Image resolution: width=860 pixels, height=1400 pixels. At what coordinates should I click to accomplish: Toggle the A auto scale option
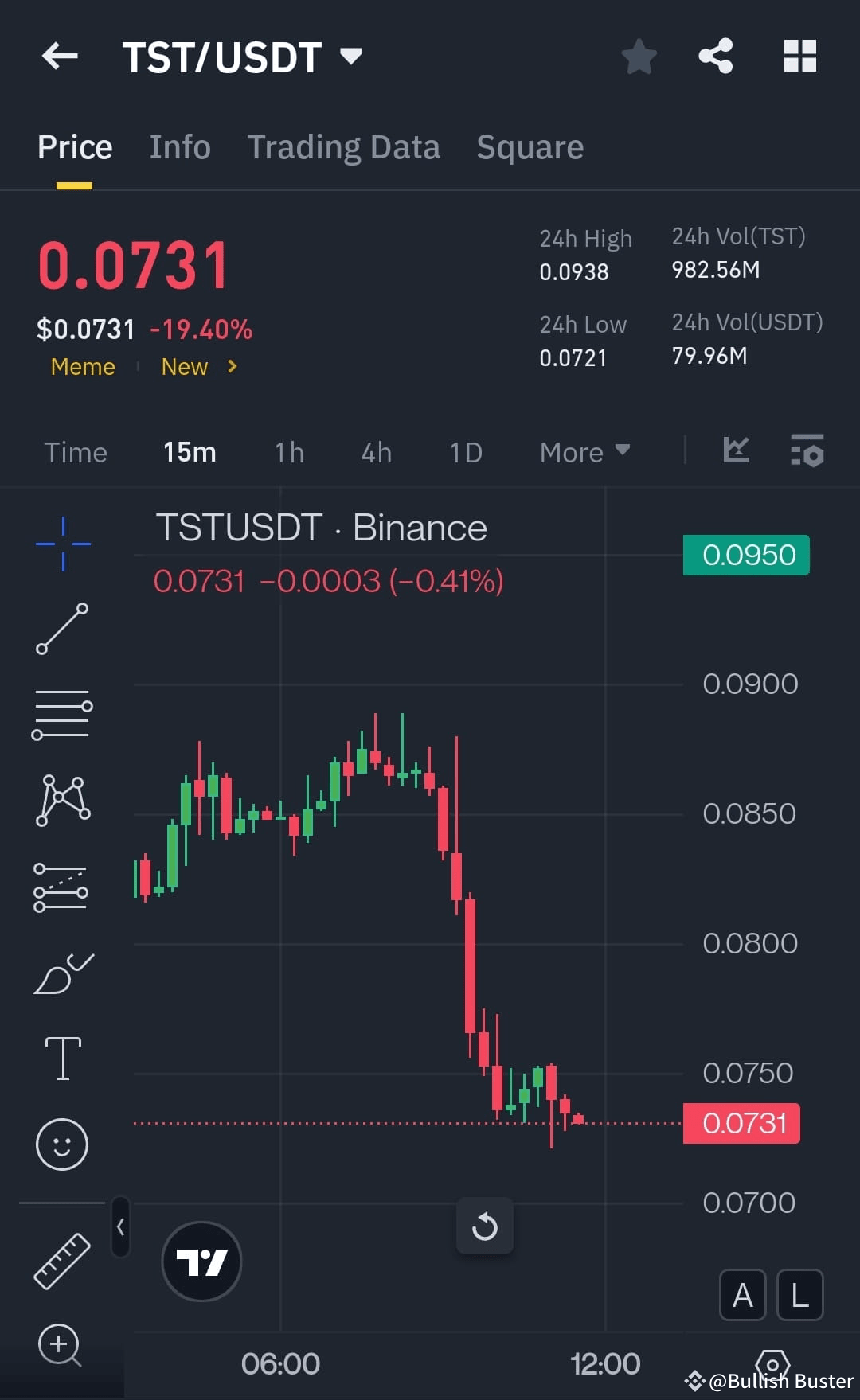click(743, 1295)
